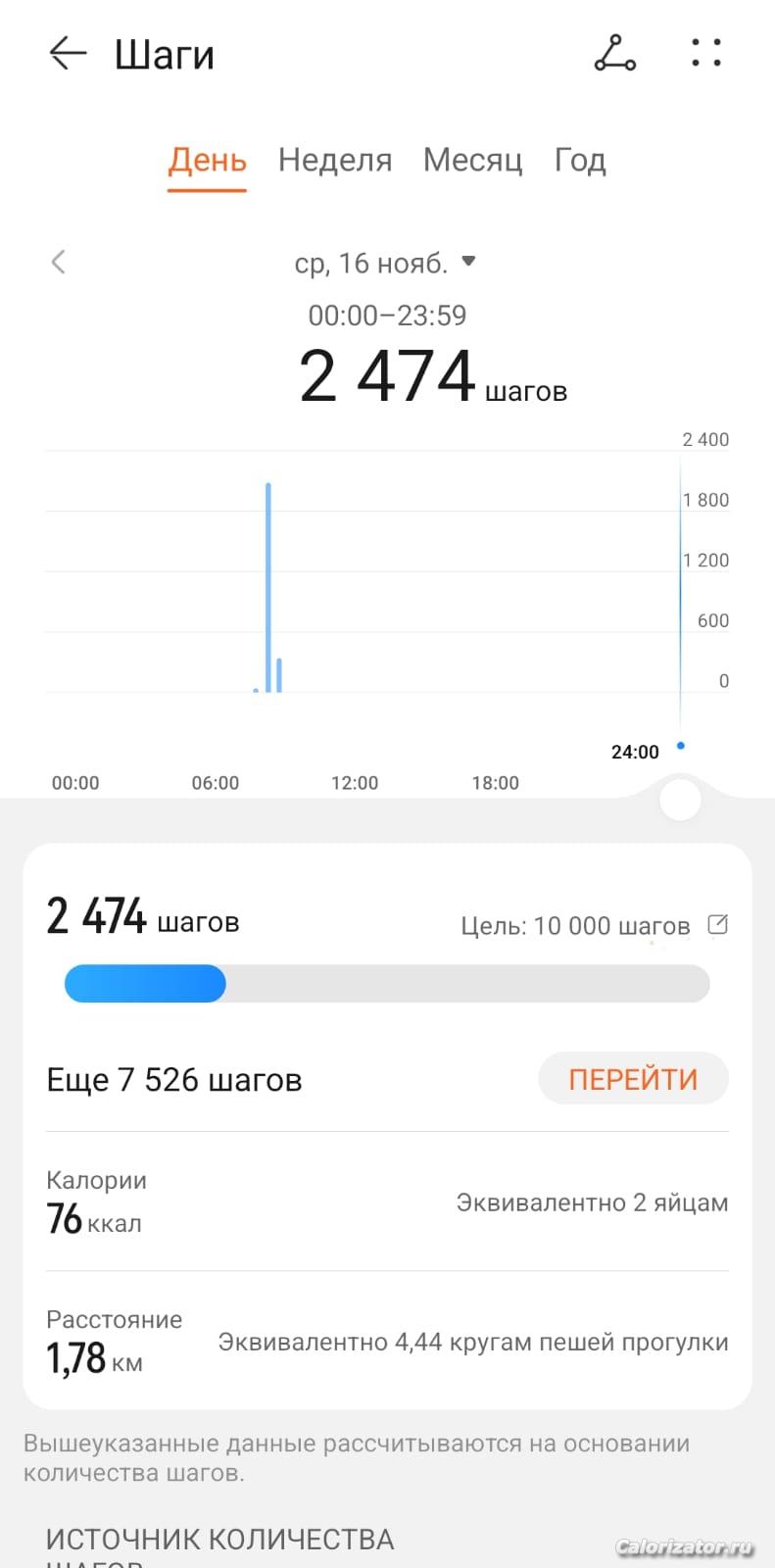Open the four-dot more options menu
This screenshot has width=775, height=1568.
coord(705,54)
